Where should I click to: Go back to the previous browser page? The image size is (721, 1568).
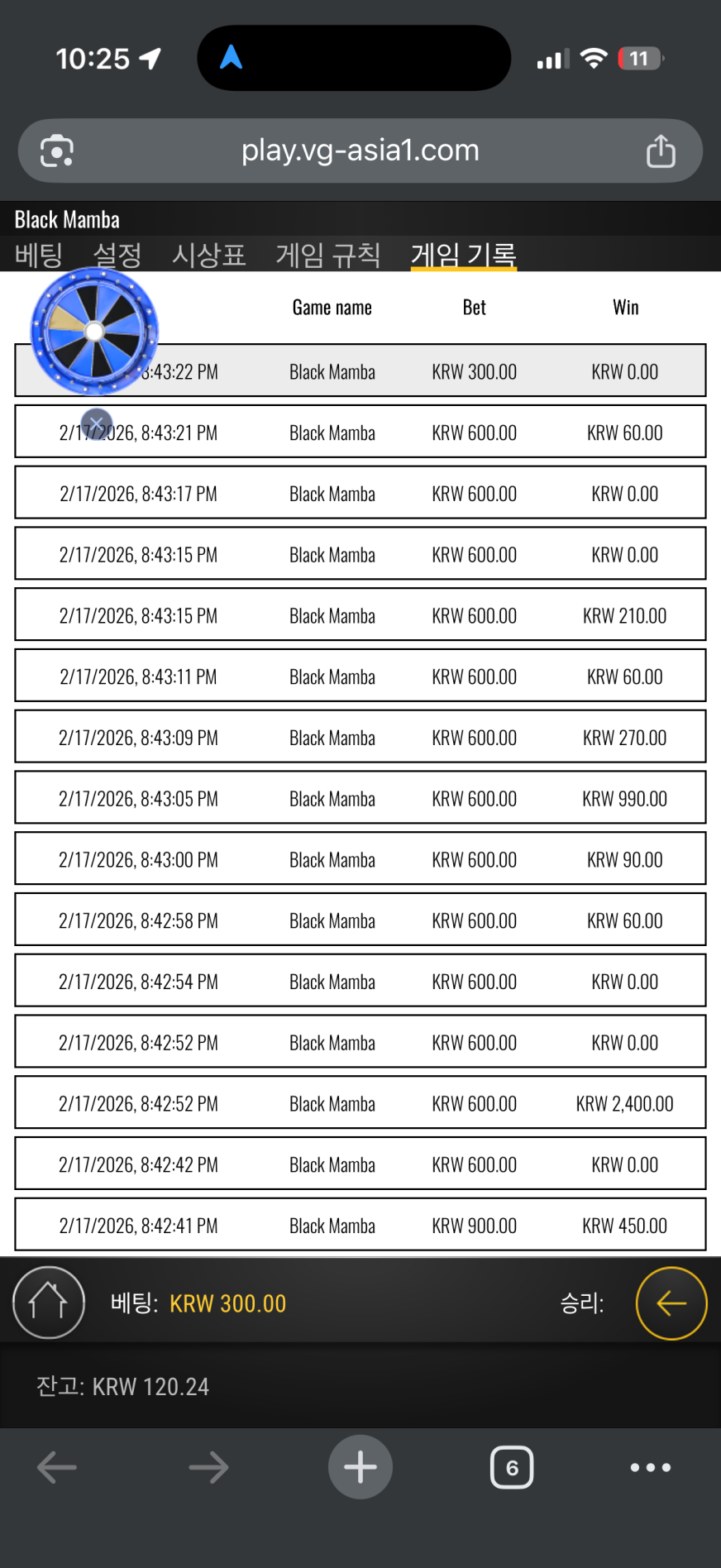pyautogui.click(x=57, y=1468)
